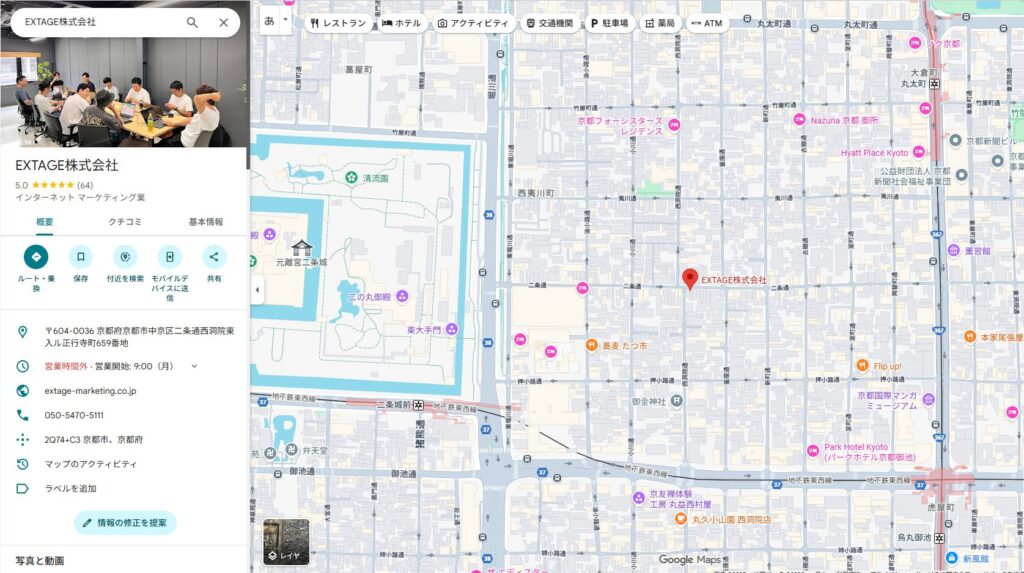Open extage-marketing.co.jp website link
The image size is (1024, 573).
coord(90,391)
